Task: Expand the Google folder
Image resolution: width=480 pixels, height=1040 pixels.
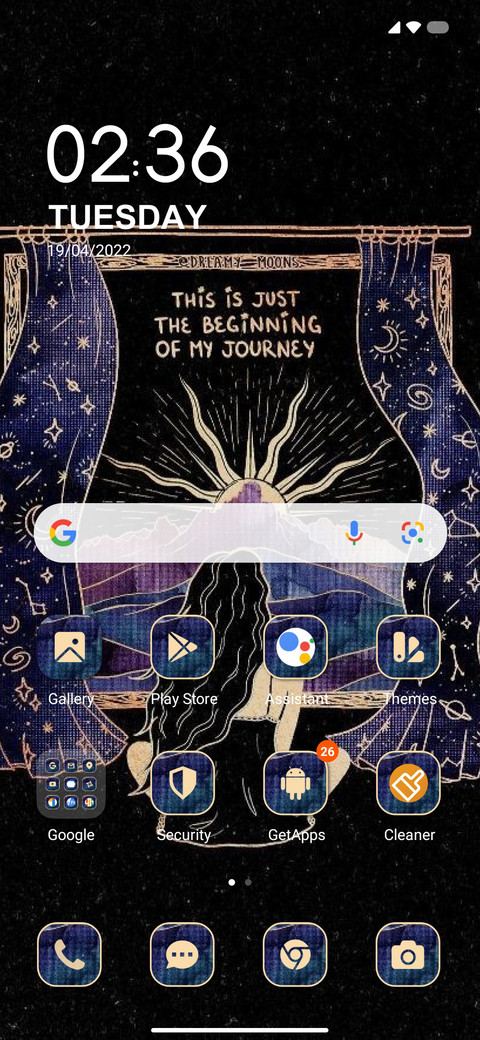Action: point(71,785)
